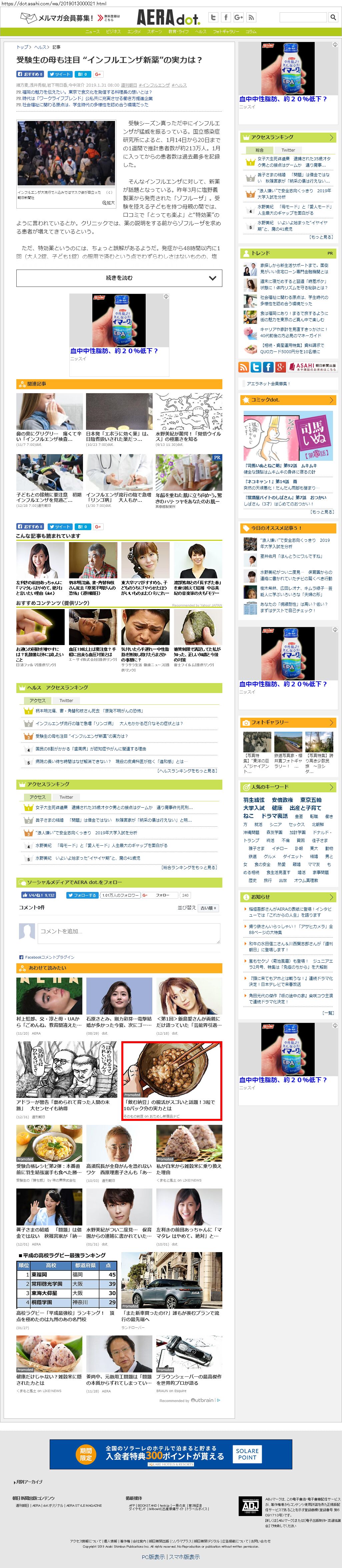Open the RSS icon in the sidebar
This screenshot has height=1568, width=342.
(243, 367)
